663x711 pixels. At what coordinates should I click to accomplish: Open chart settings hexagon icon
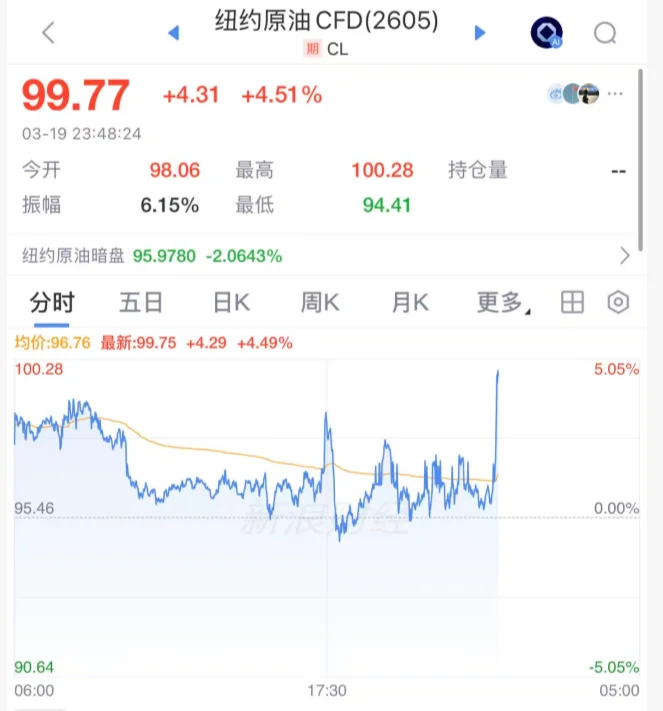(619, 303)
